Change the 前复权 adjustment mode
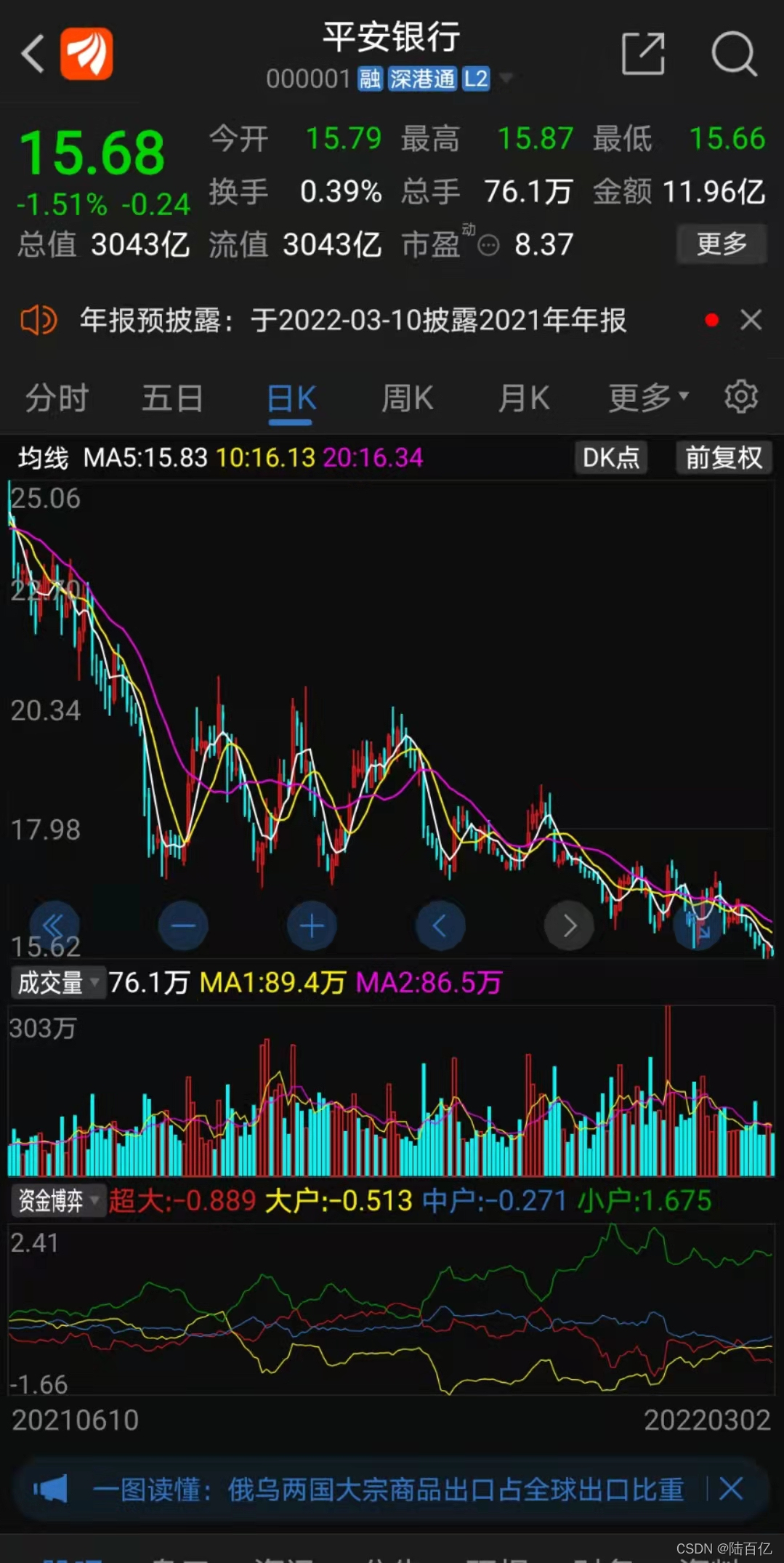This screenshot has width=784, height=1563. [x=723, y=457]
